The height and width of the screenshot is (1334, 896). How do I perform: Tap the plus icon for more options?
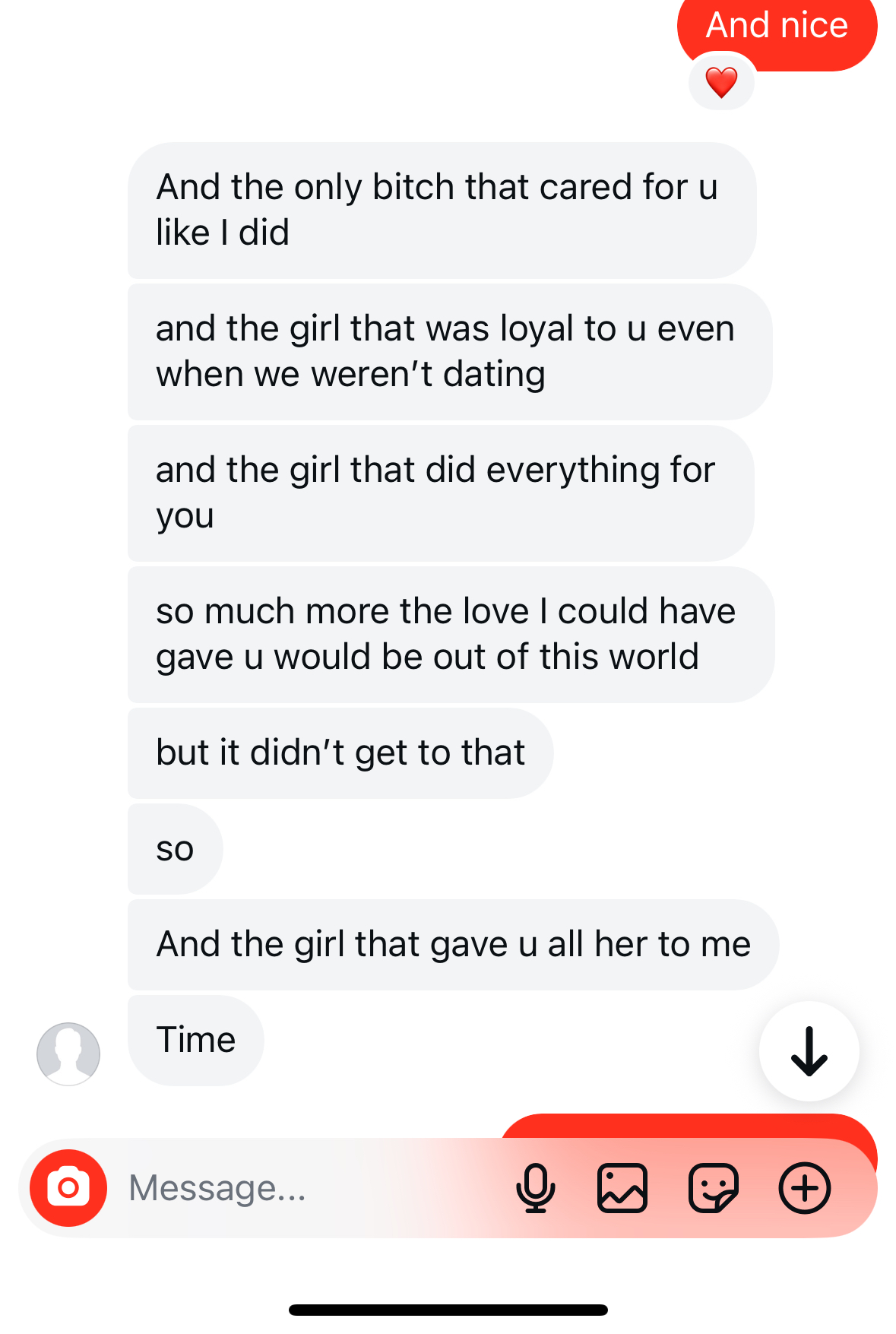(x=805, y=1187)
